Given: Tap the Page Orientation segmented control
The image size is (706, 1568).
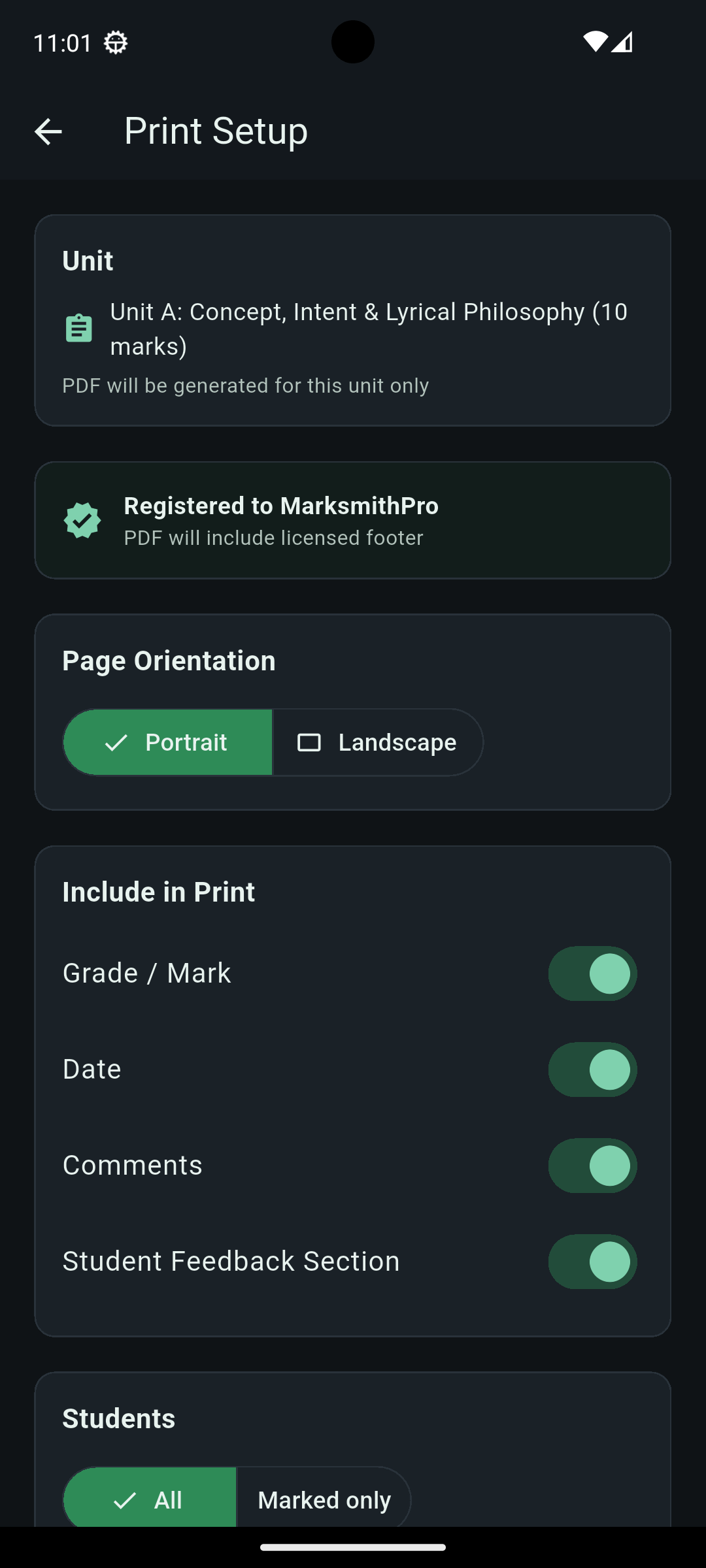Looking at the screenshot, I should click(273, 742).
